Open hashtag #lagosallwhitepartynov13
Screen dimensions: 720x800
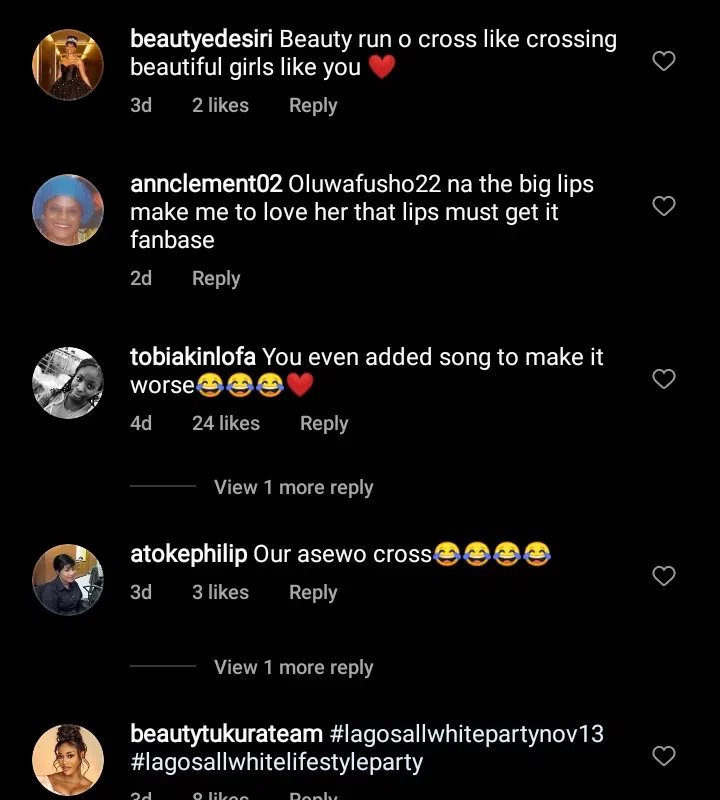click(467, 734)
